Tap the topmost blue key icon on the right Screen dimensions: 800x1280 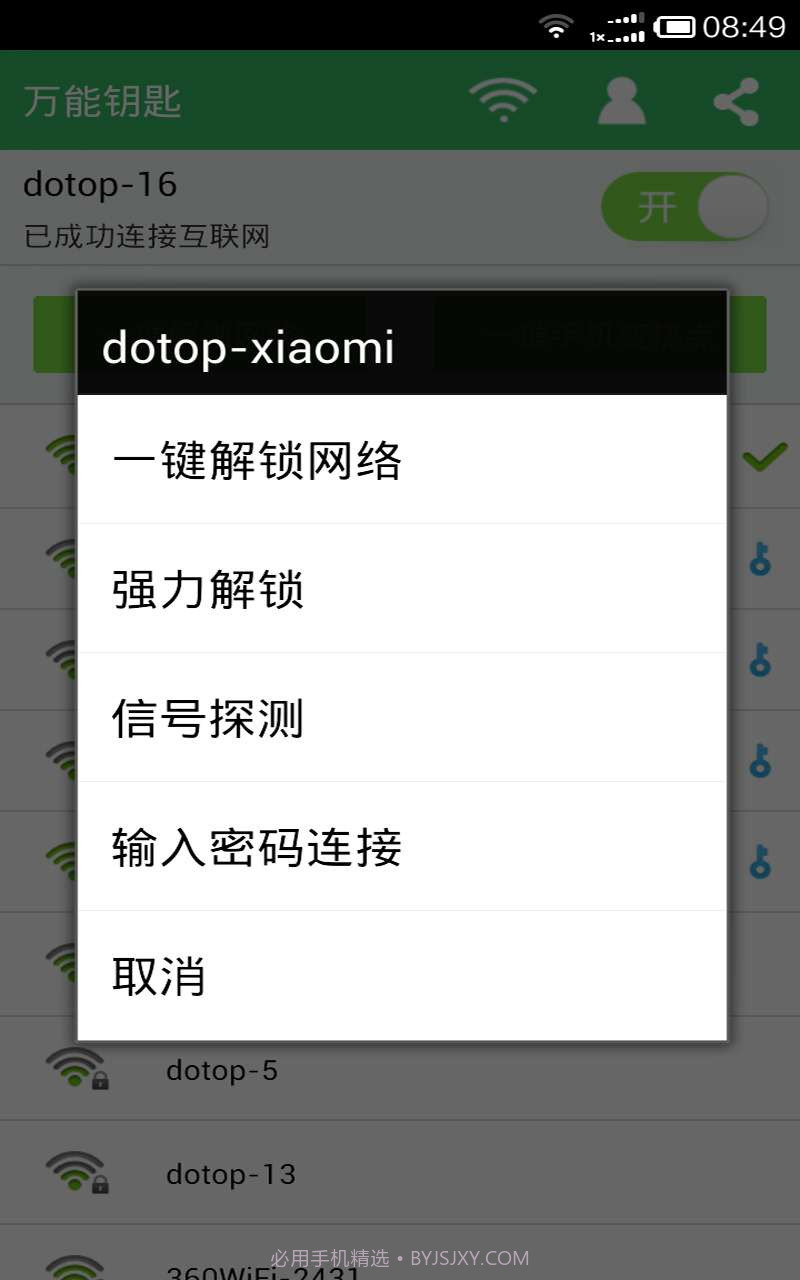pyautogui.click(x=761, y=560)
